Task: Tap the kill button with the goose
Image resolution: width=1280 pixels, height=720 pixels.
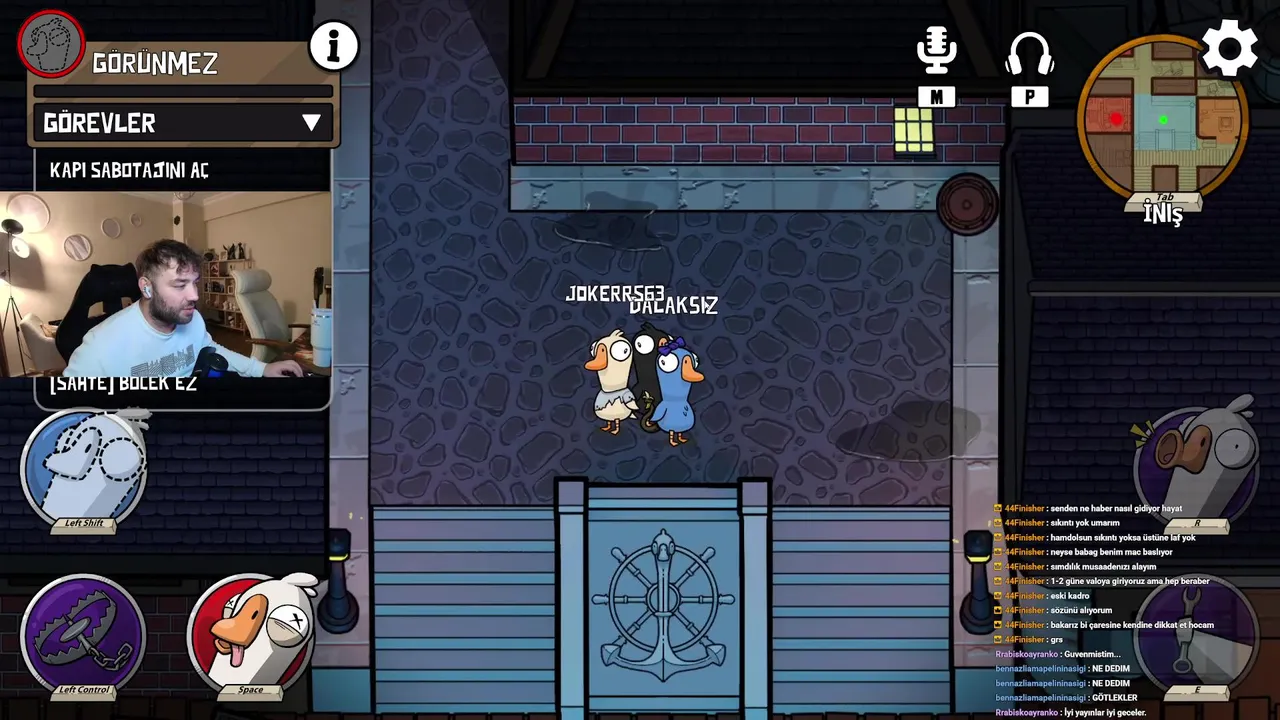Action: [250, 634]
